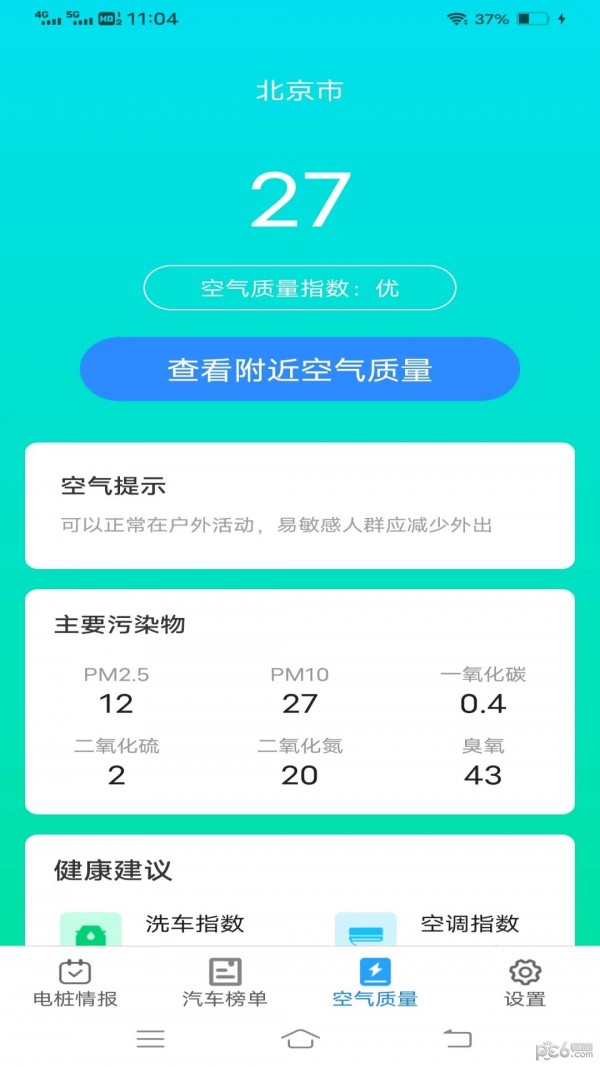Select the 空气质量 tab
This screenshot has height=1067, width=600.
pyautogui.click(x=375, y=982)
